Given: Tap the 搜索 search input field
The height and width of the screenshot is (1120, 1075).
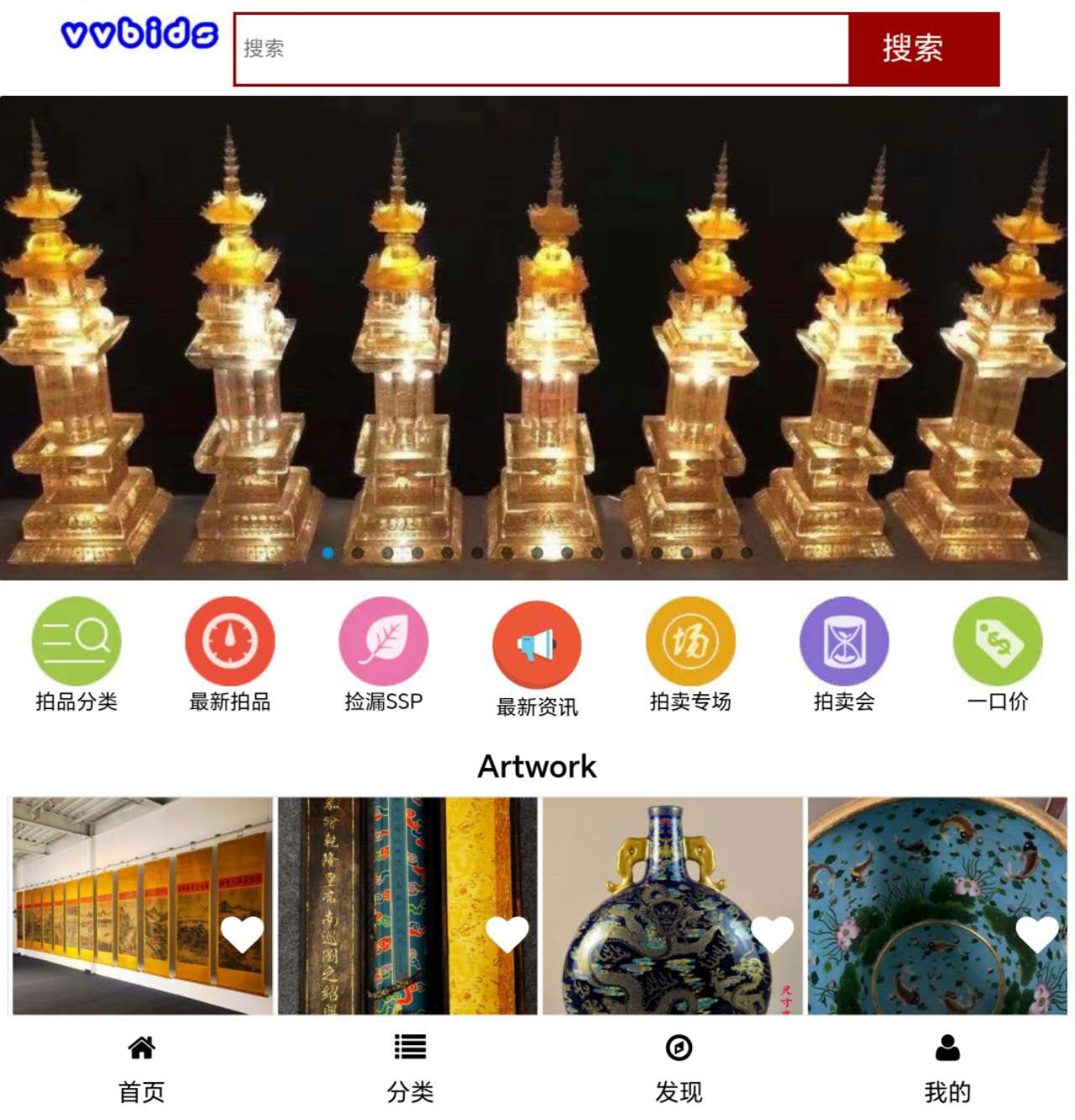Looking at the screenshot, I should click(x=542, y=49).
